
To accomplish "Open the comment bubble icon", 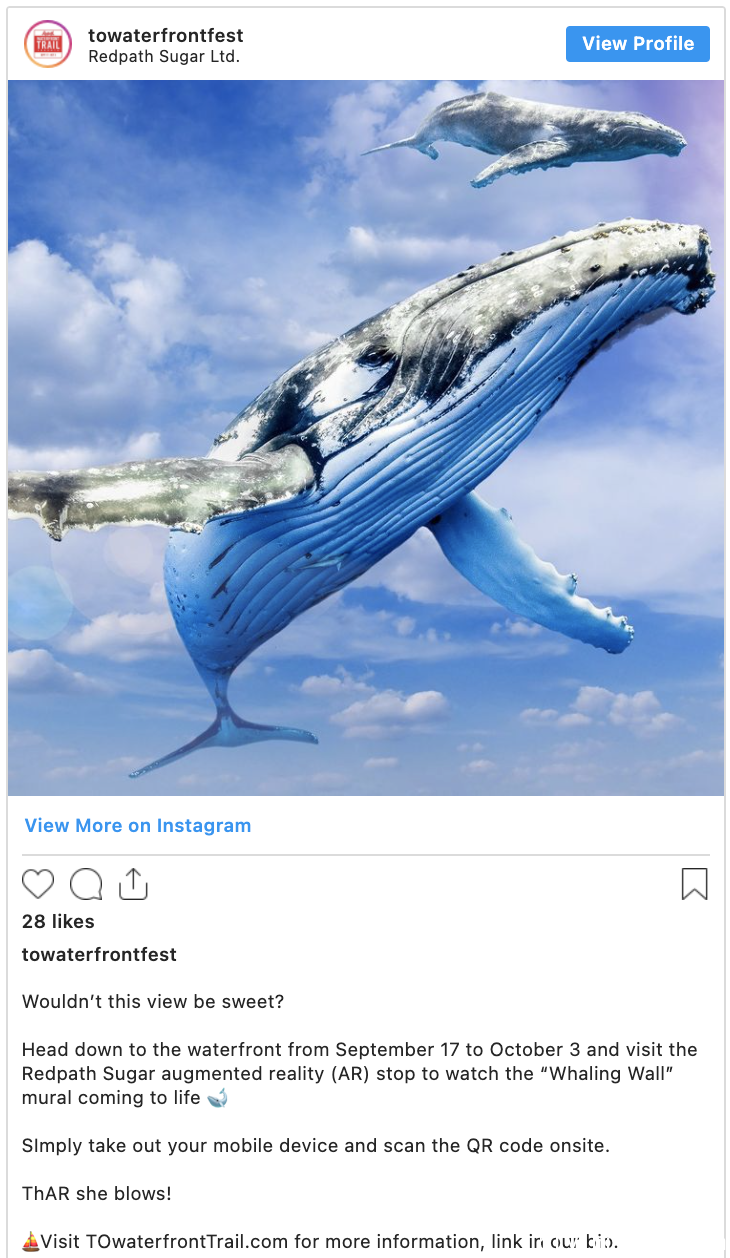I will point(86,884).
